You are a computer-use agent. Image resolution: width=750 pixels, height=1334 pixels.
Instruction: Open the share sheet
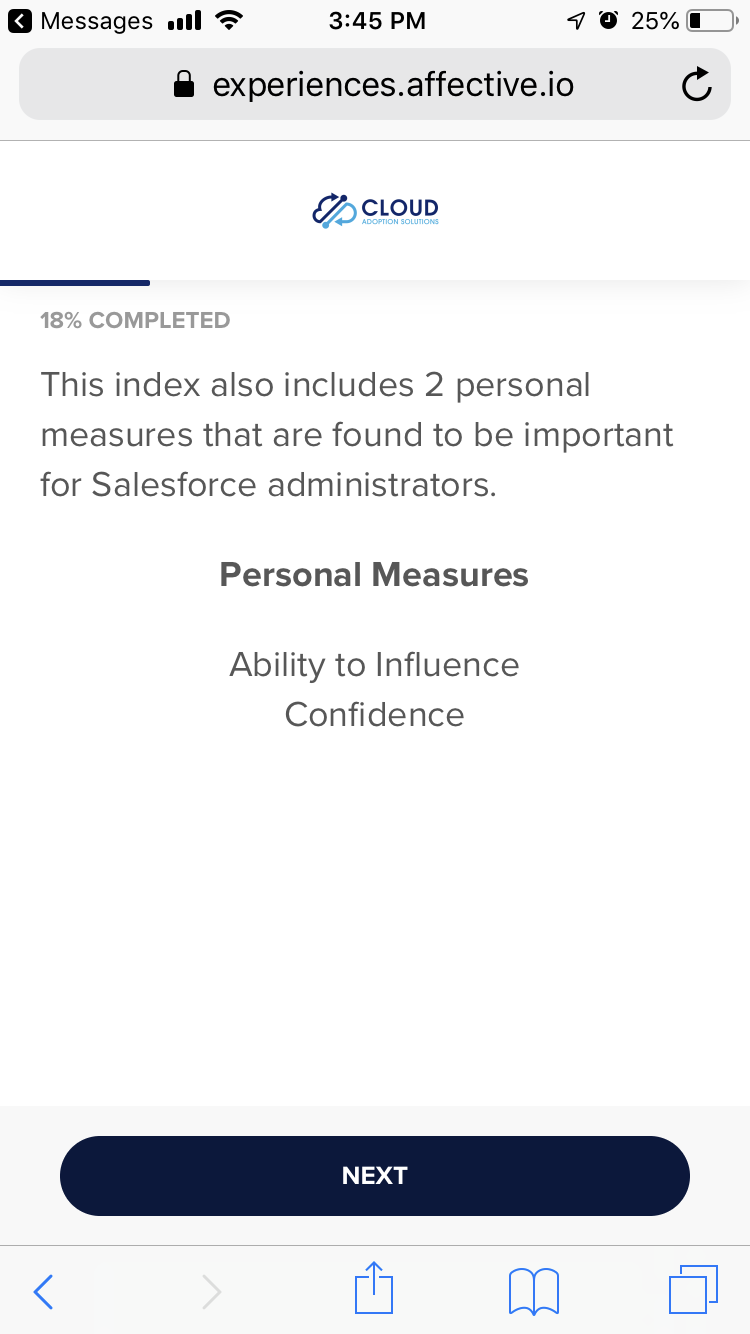click(375, 1288)
